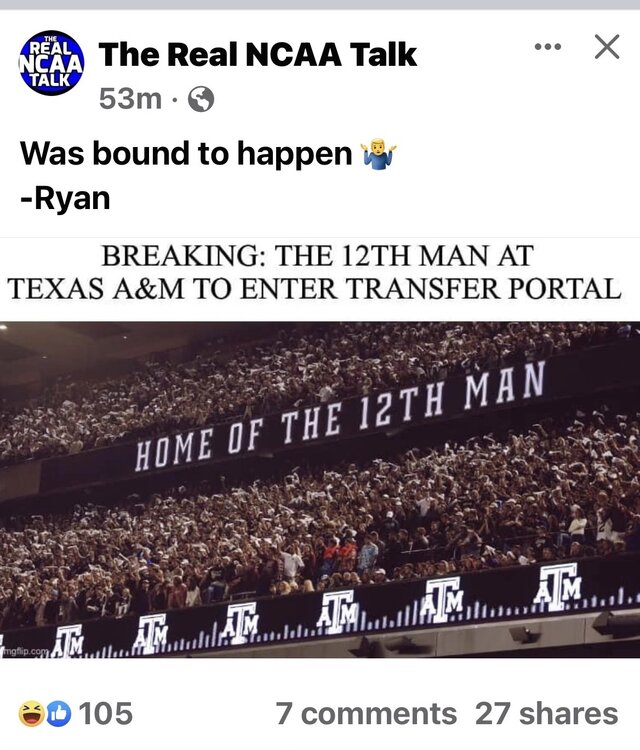Dismiss this post with the X
Screen dimensions: 640x750
tap(606, 46)
